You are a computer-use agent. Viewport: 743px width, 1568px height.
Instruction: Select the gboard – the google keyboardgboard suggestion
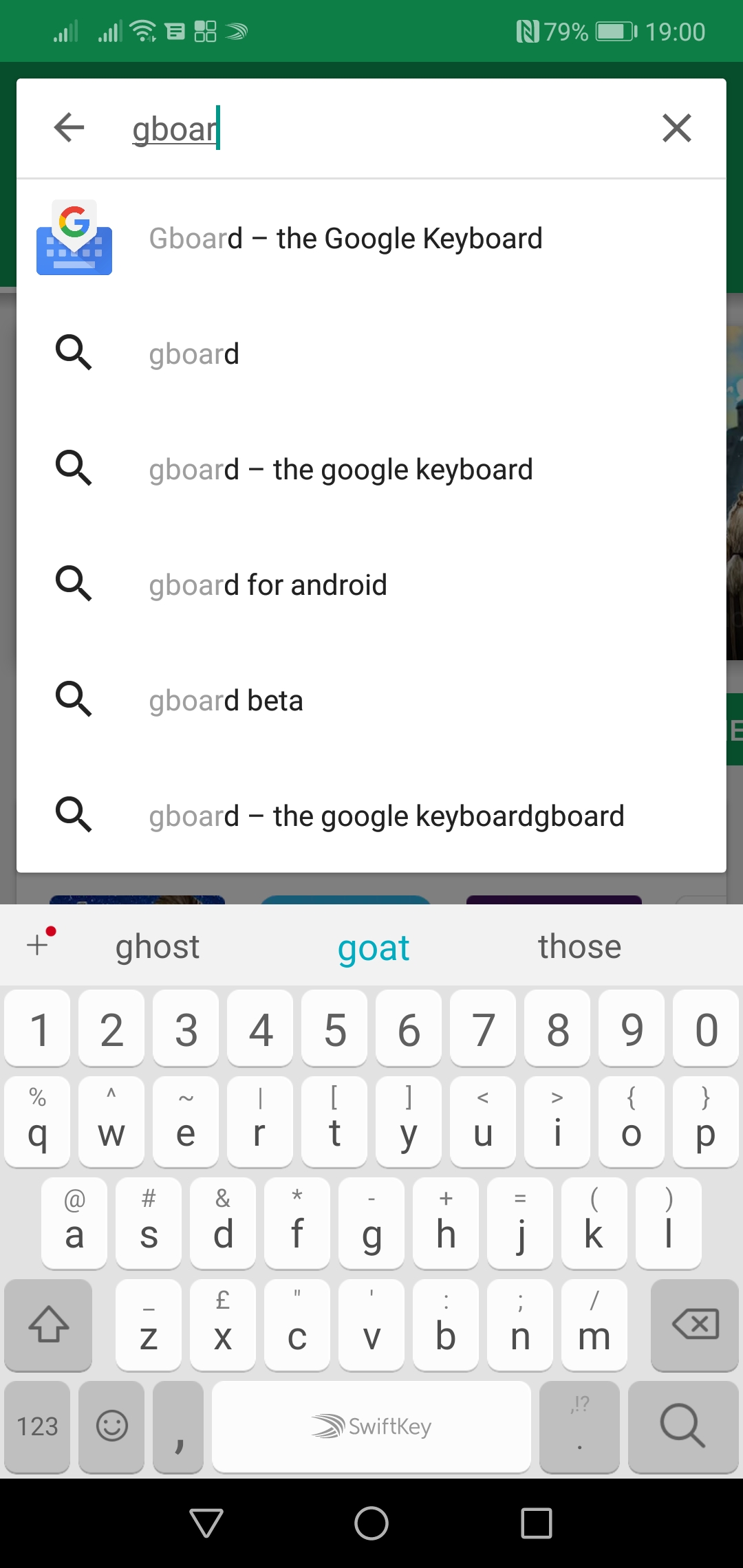click(x=371, y=816)
